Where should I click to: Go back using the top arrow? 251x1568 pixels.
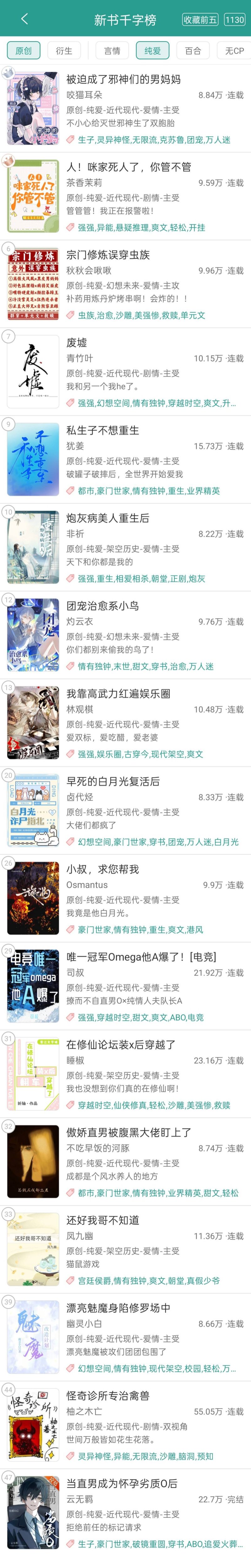click(x=24, y=19)
